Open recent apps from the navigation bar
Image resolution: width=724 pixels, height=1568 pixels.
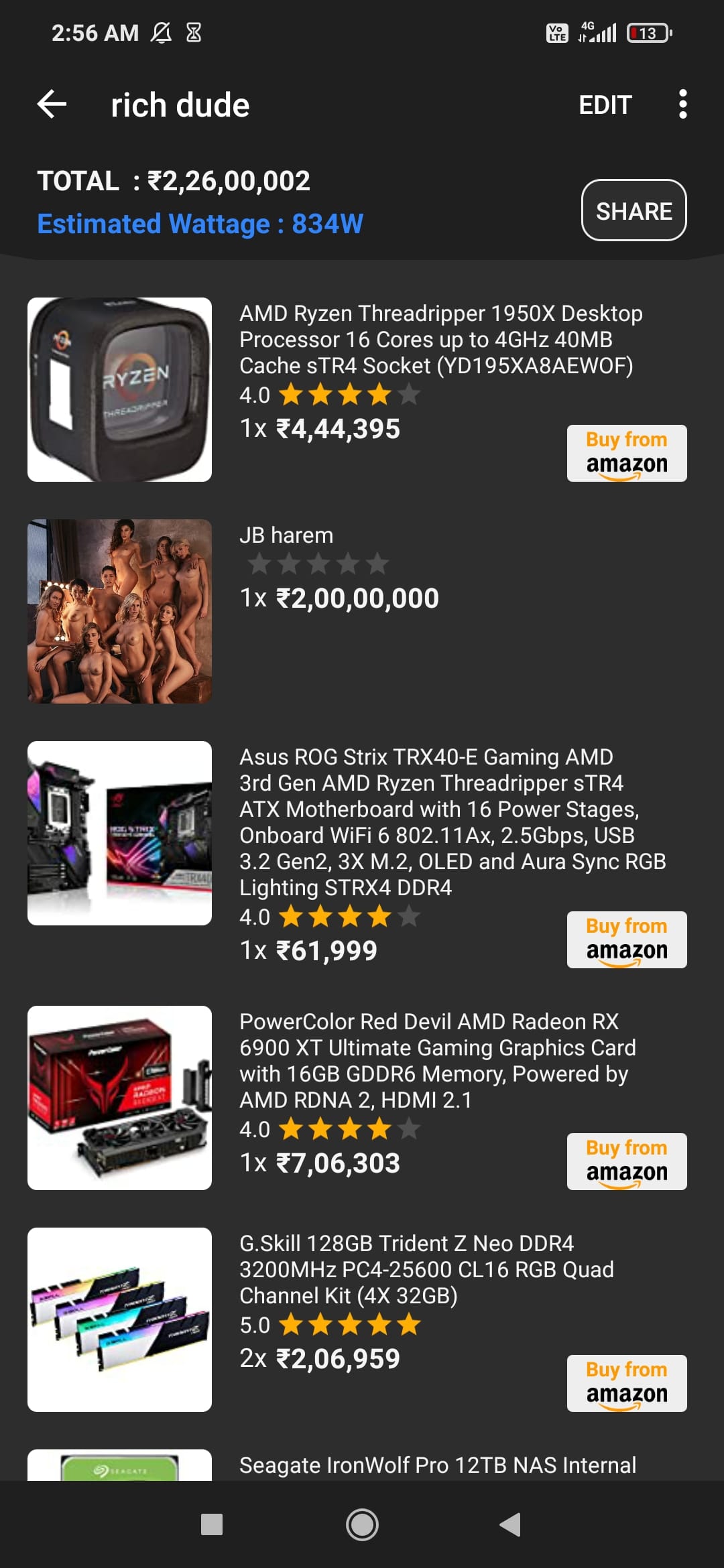coord(212,1524)
